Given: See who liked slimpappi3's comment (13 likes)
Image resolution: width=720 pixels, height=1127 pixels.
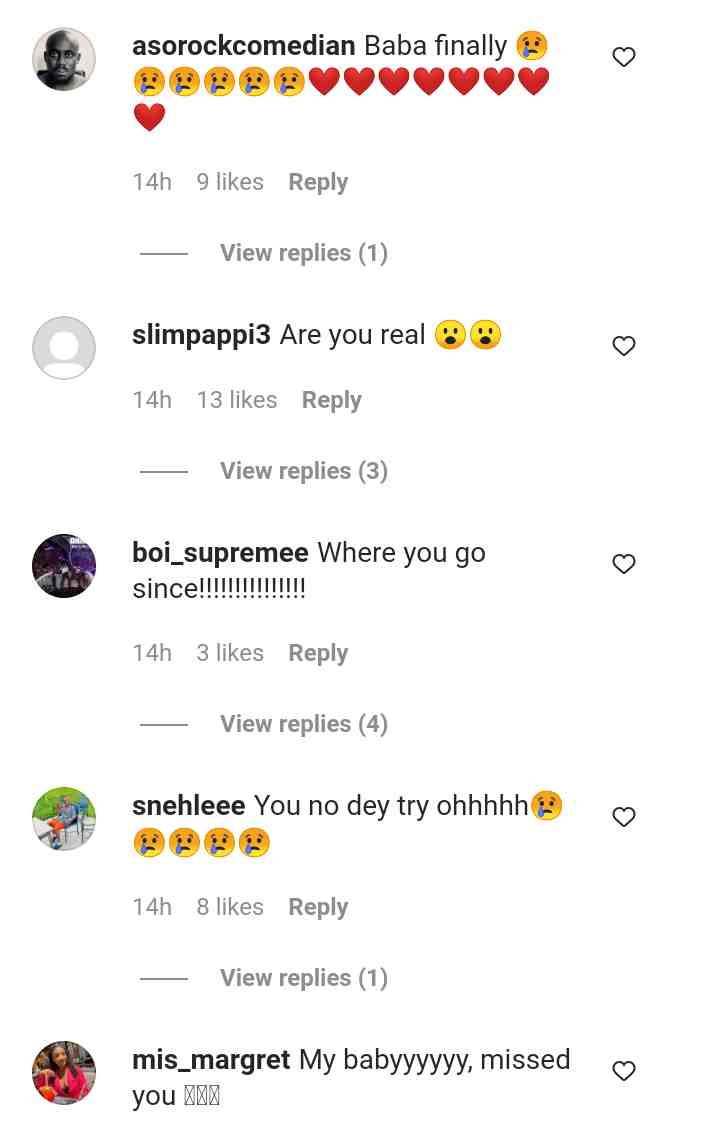Looking at the screenshot, I should click(237, 400).
